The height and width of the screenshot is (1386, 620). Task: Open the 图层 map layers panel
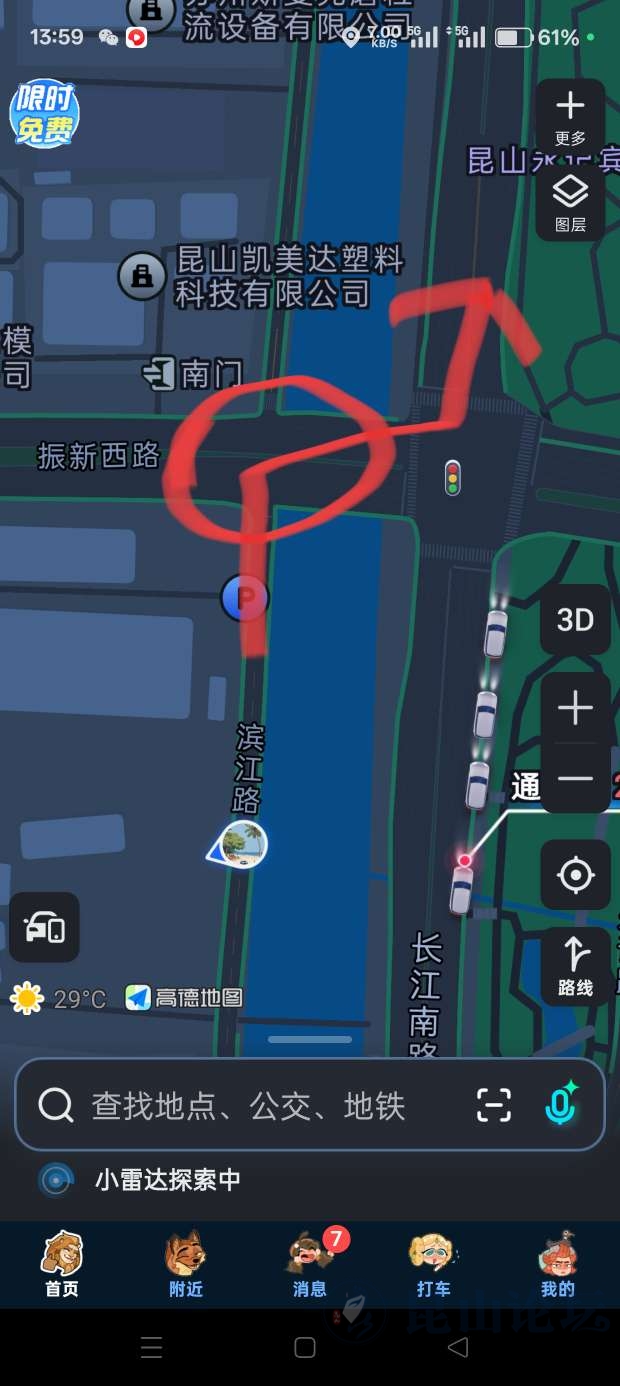click(570, 203)
